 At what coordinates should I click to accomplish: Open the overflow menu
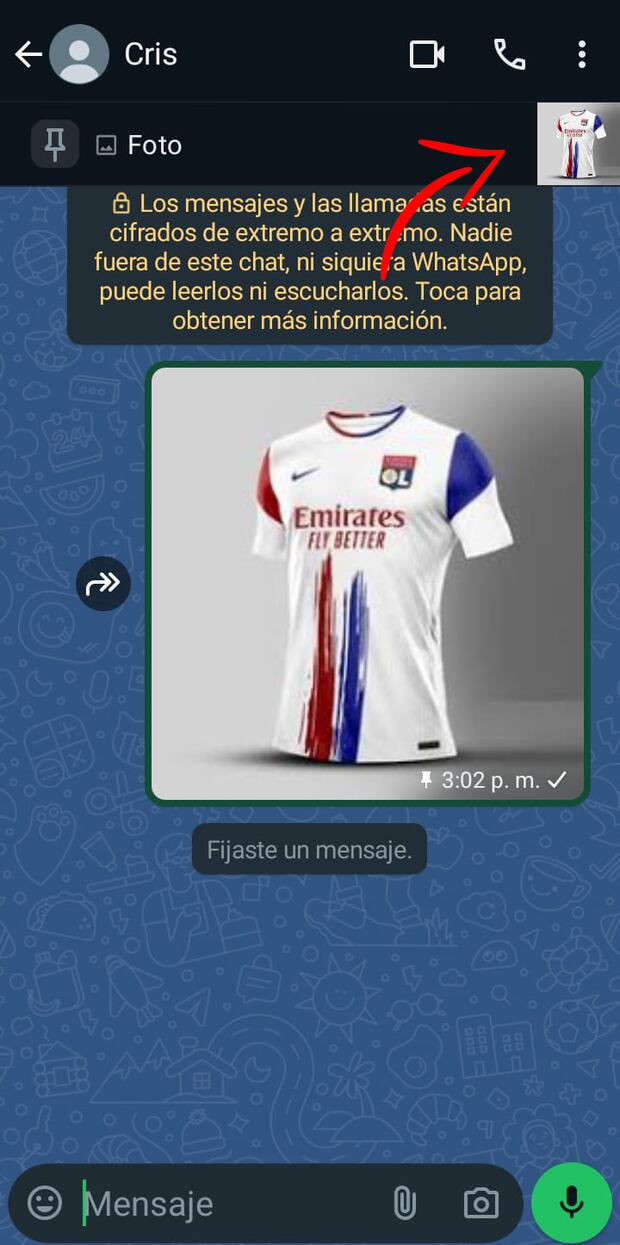tap(582, 54)
